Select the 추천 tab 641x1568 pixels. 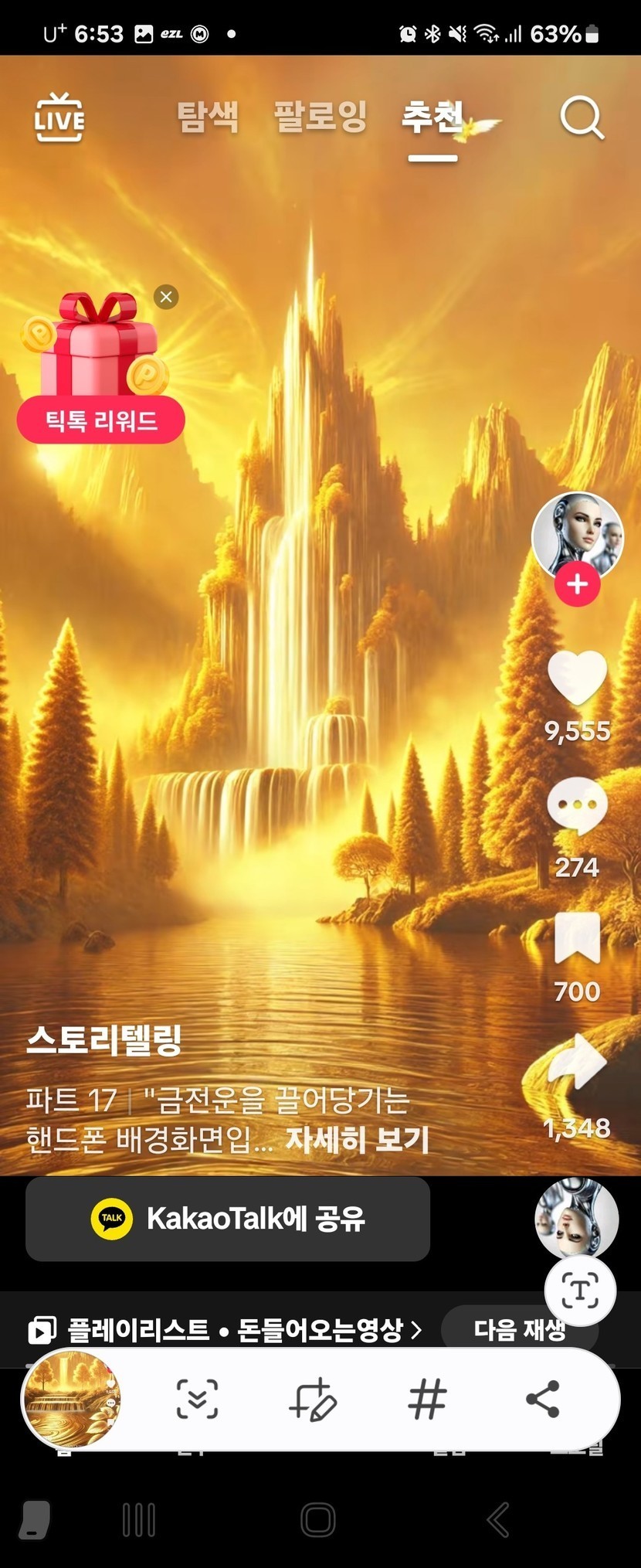[x=432, y=117]
